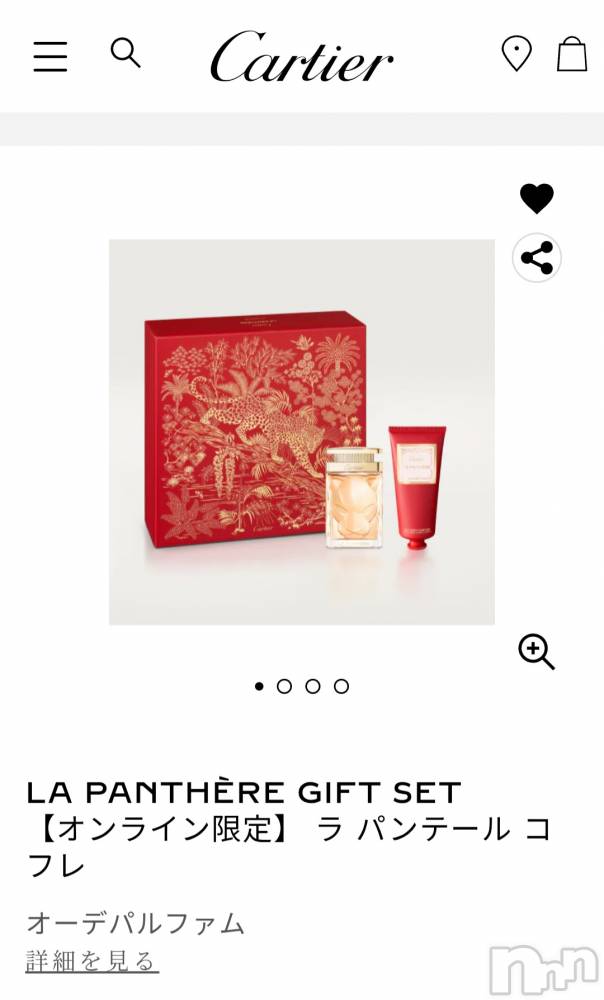Screen dimensions: 604x1000
Task: Zoom into the product image
Action: point(536,652)
